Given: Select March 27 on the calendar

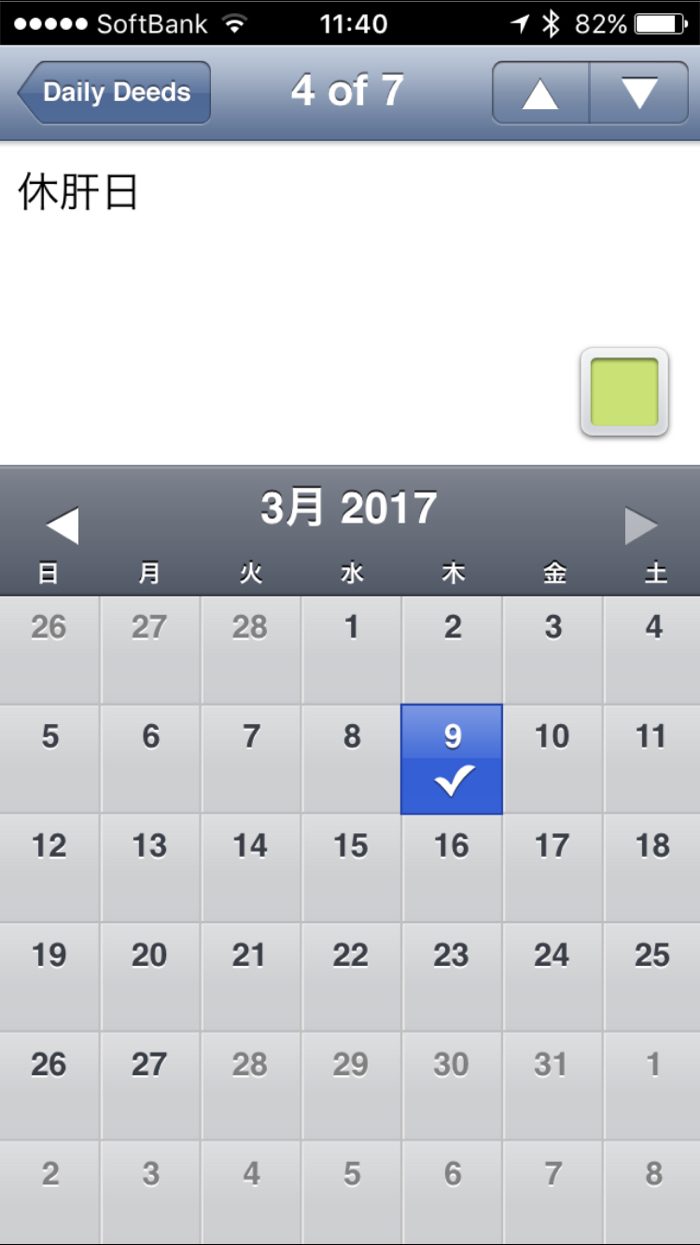Looking at the screenshot, I should coord(150,1086).
